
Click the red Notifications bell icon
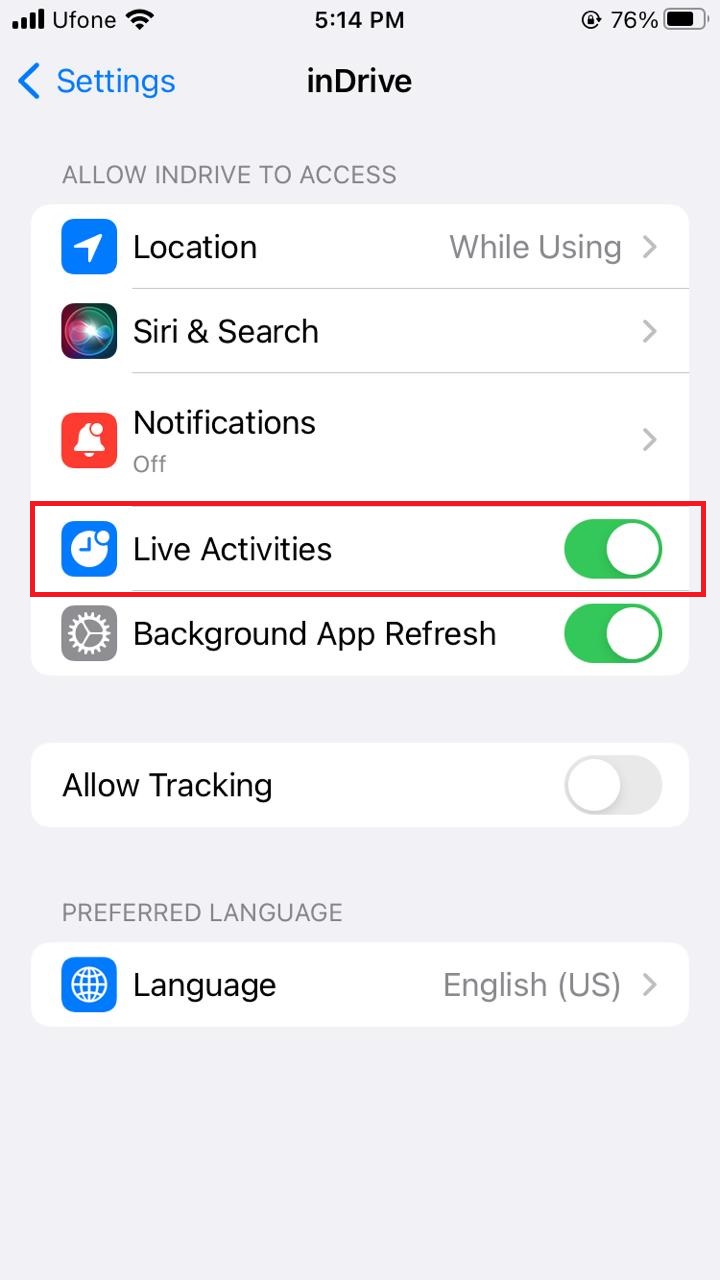[89, 439]
